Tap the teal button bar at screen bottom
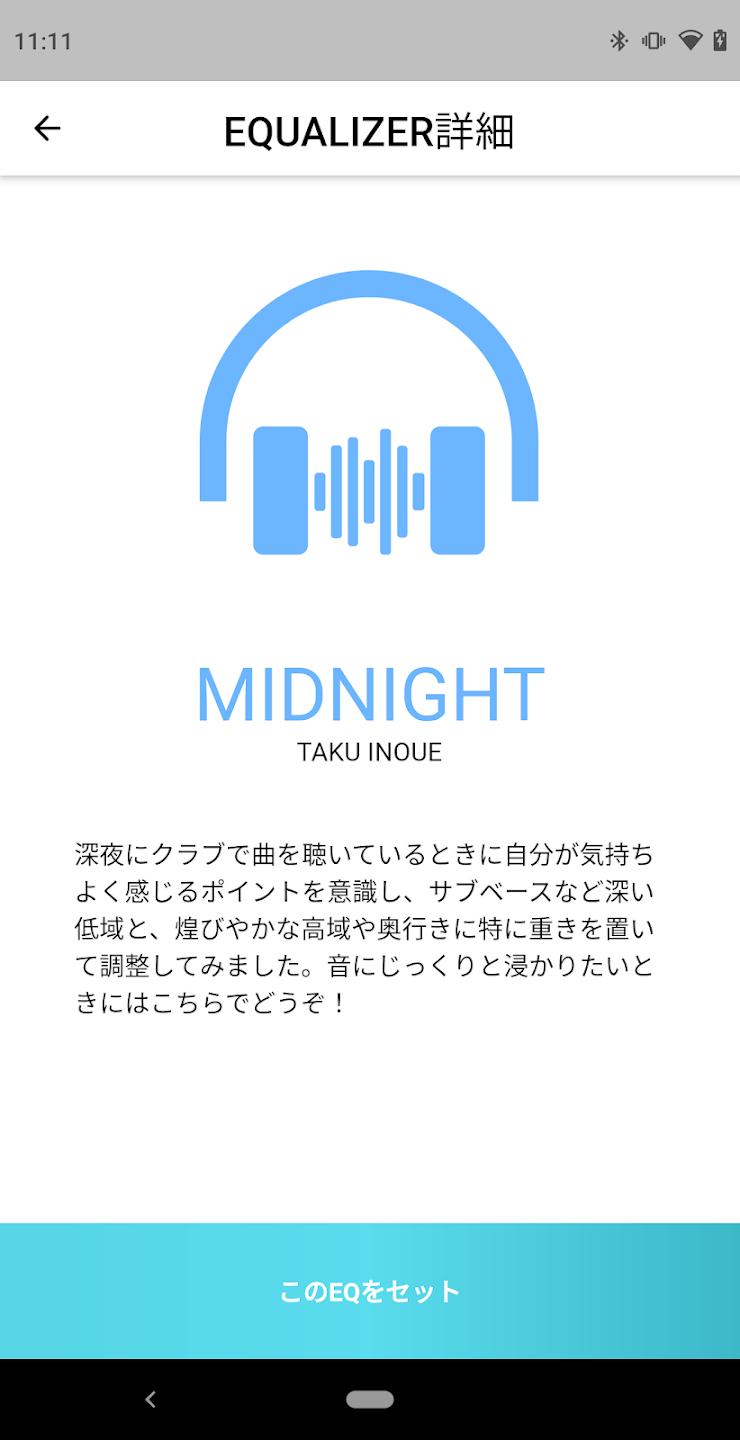740x1440 pixels. [x=370, y=1291]
